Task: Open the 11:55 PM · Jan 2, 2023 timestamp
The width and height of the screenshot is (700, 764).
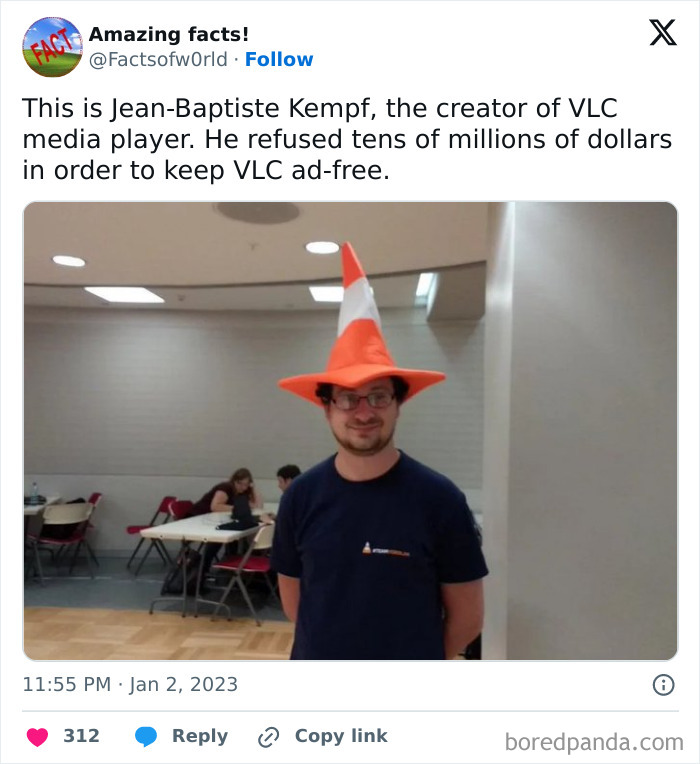Action: (130, 685)
